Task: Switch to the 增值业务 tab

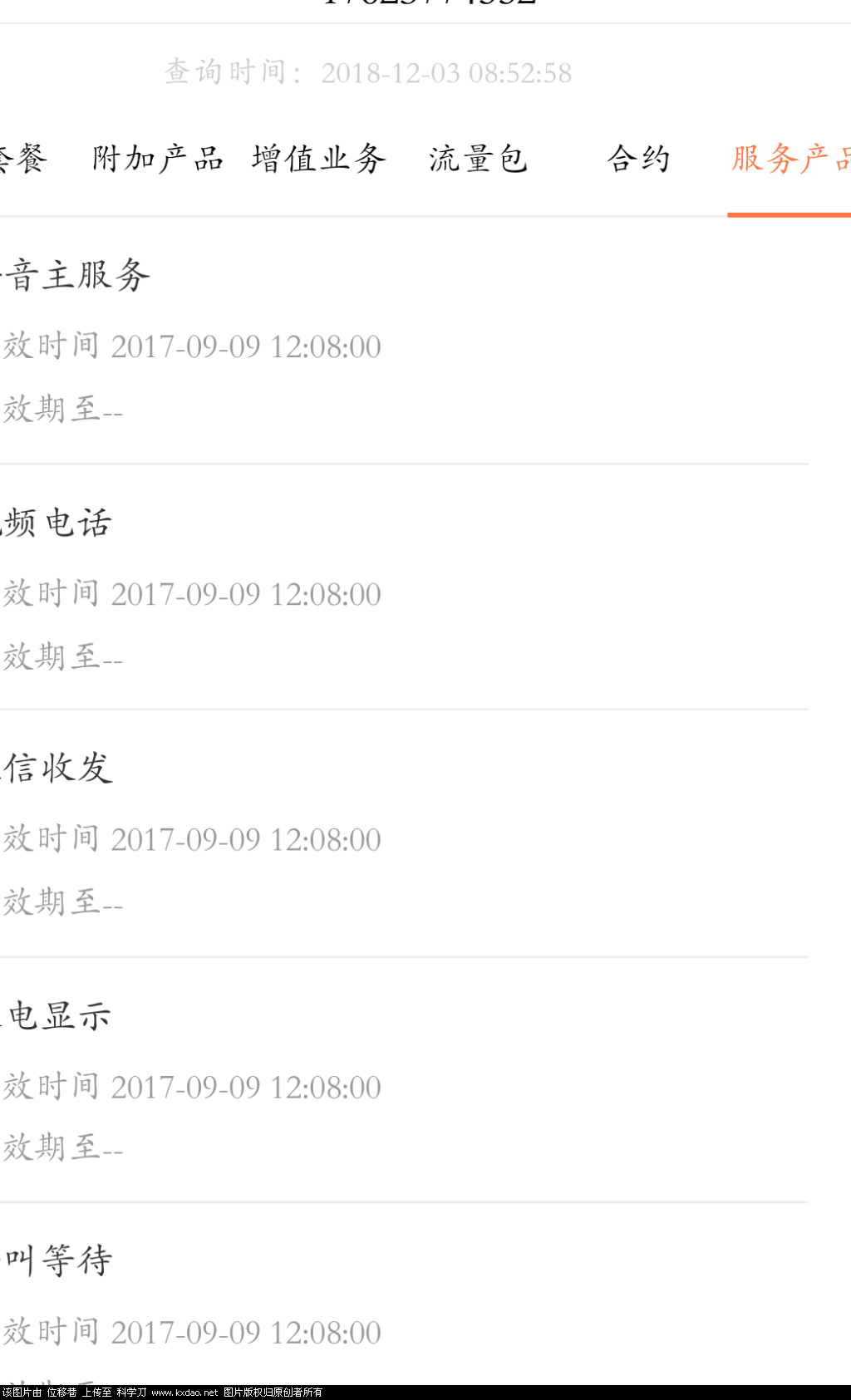Action: 319,159
